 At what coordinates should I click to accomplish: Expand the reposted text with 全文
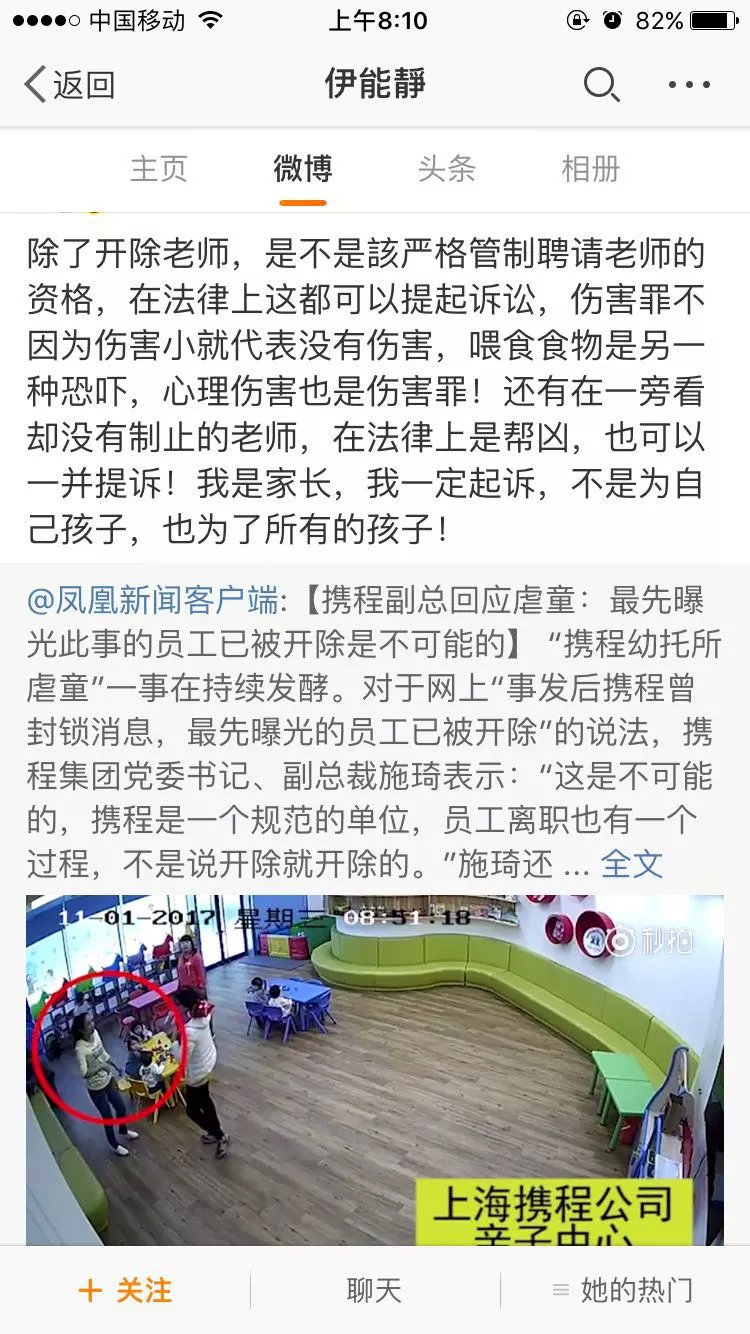631,863
